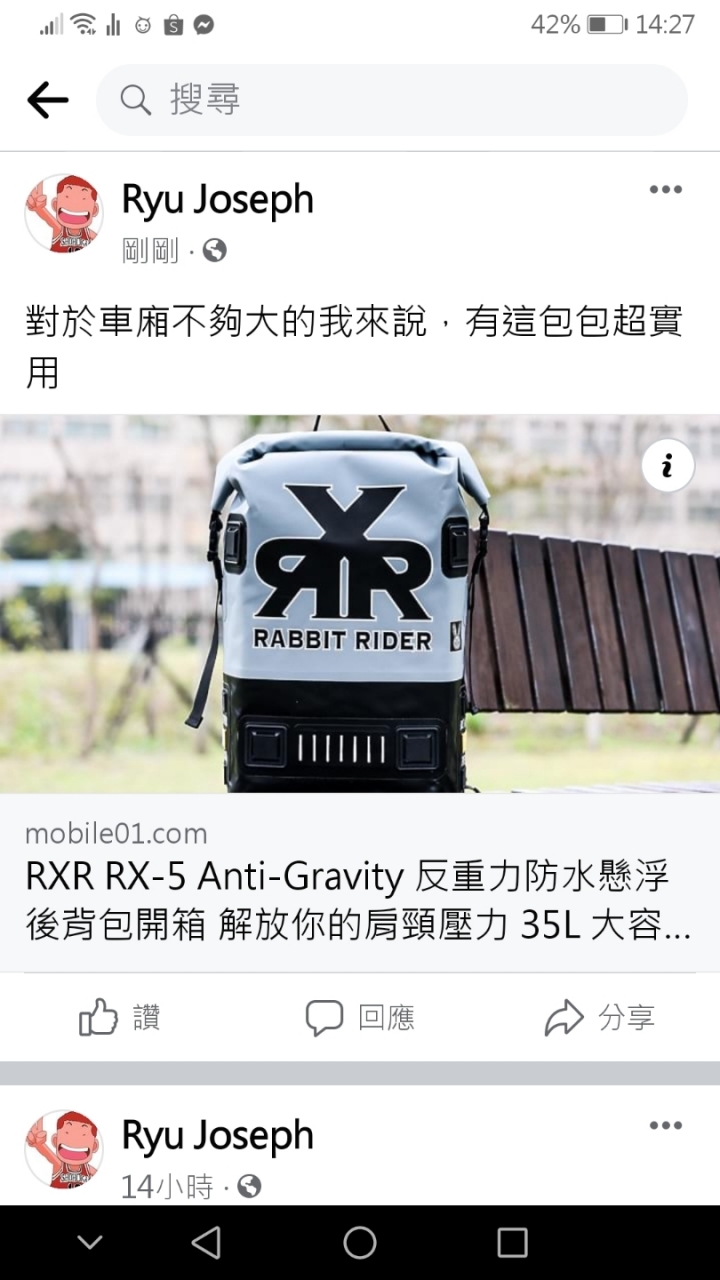Like the backpack post with 讚
The image size is (720, 1280).
tap(120, 1018)
